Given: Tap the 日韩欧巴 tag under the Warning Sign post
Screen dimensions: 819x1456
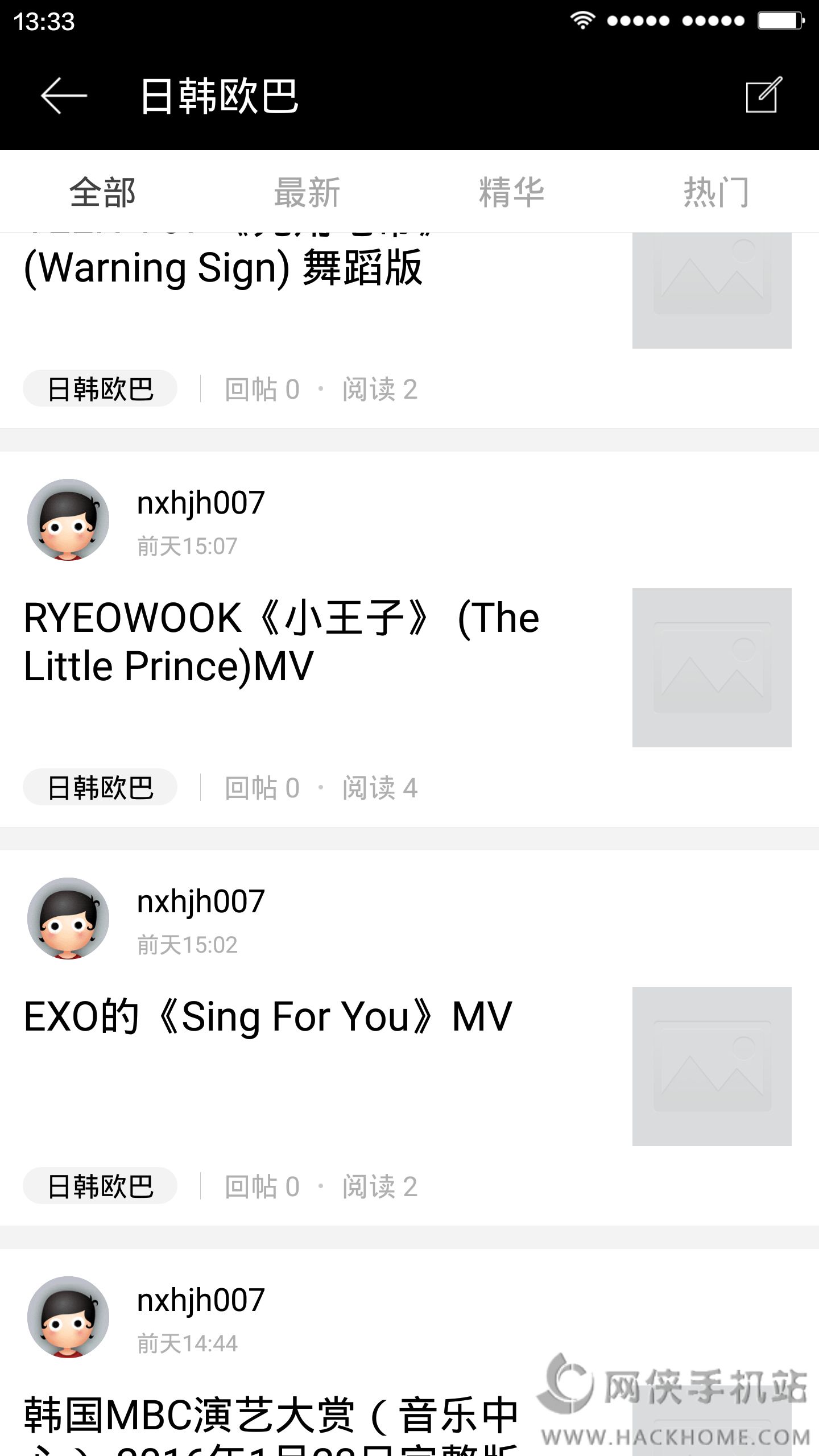Looking at the screenshot, I should [100, 389].
